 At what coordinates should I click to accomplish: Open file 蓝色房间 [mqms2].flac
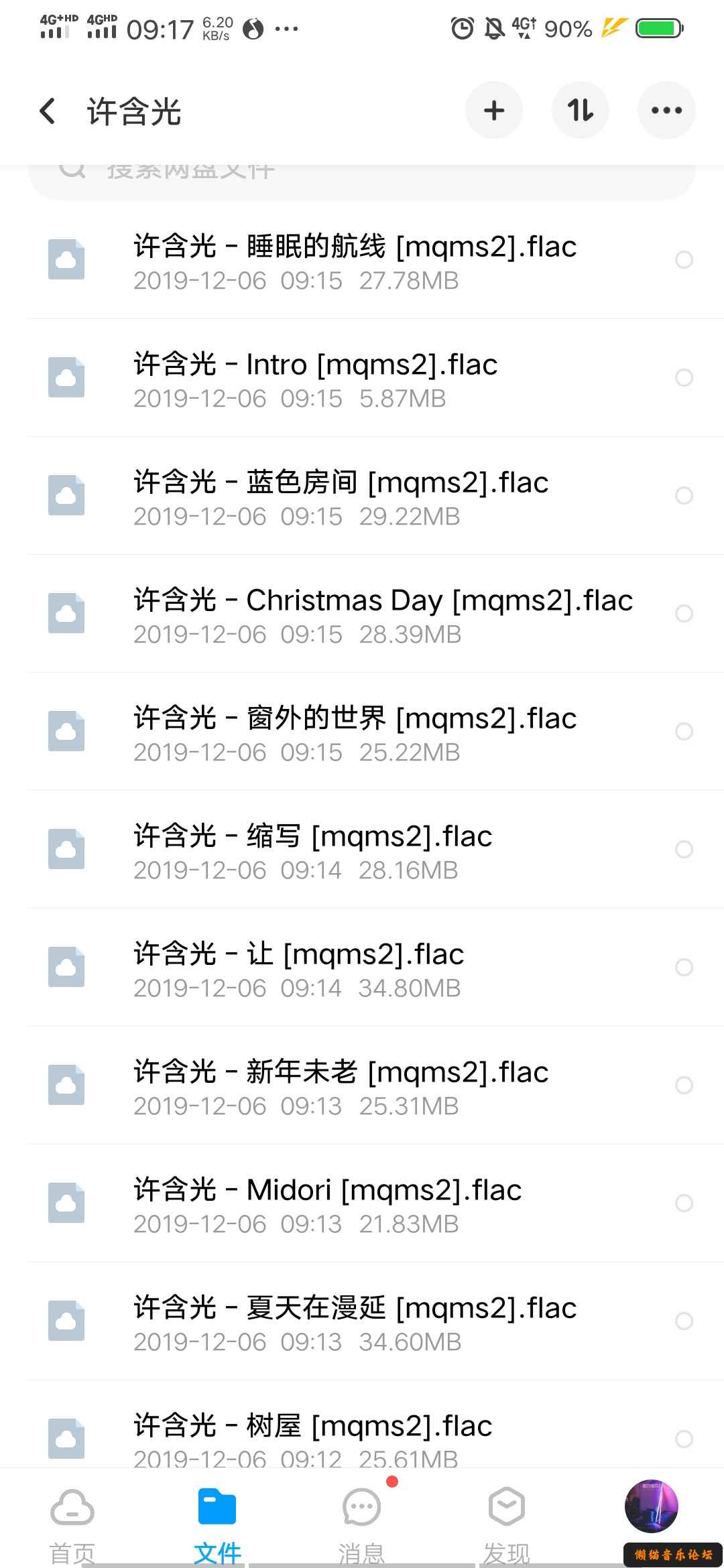pyautogui.click(x=341, y=496)
